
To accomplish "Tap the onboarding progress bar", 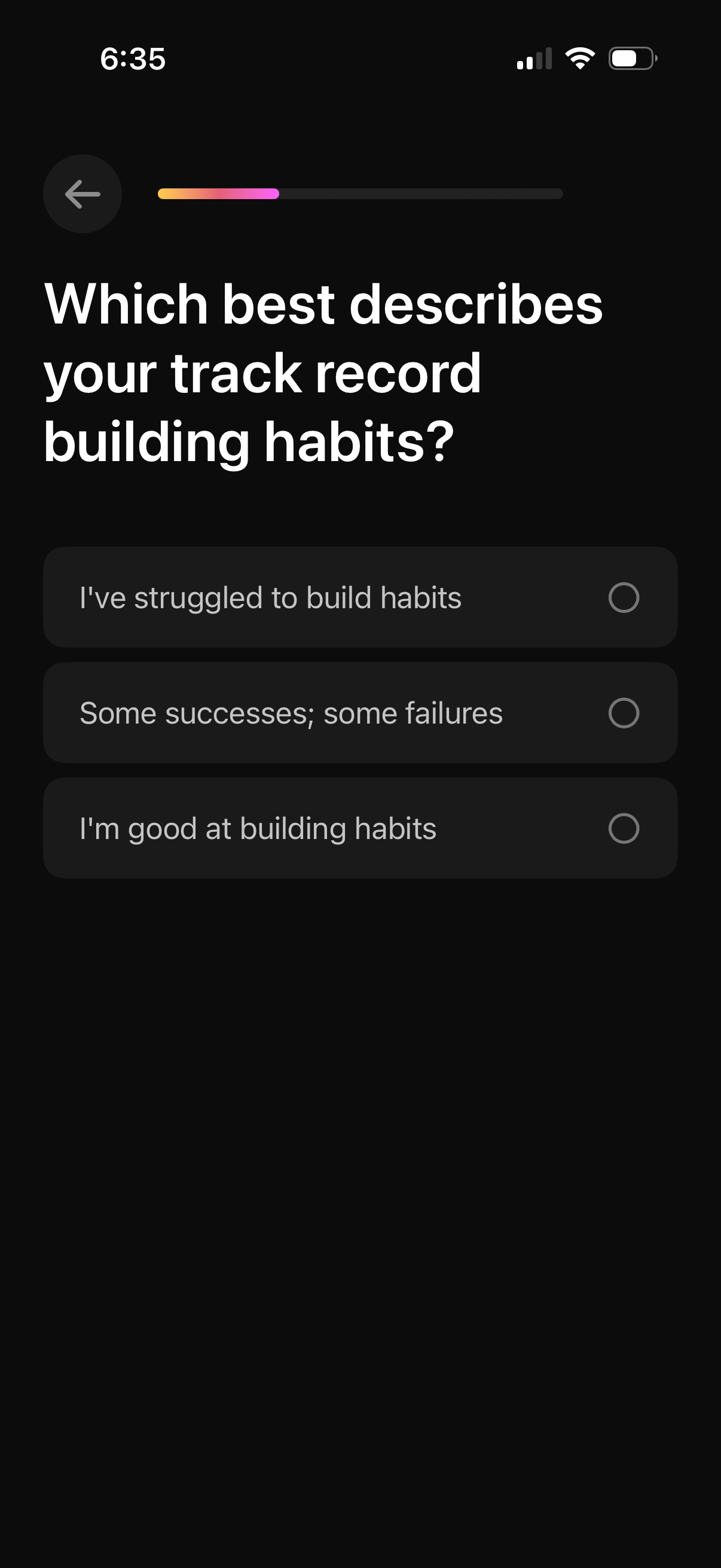I will (x=359, y=194).
